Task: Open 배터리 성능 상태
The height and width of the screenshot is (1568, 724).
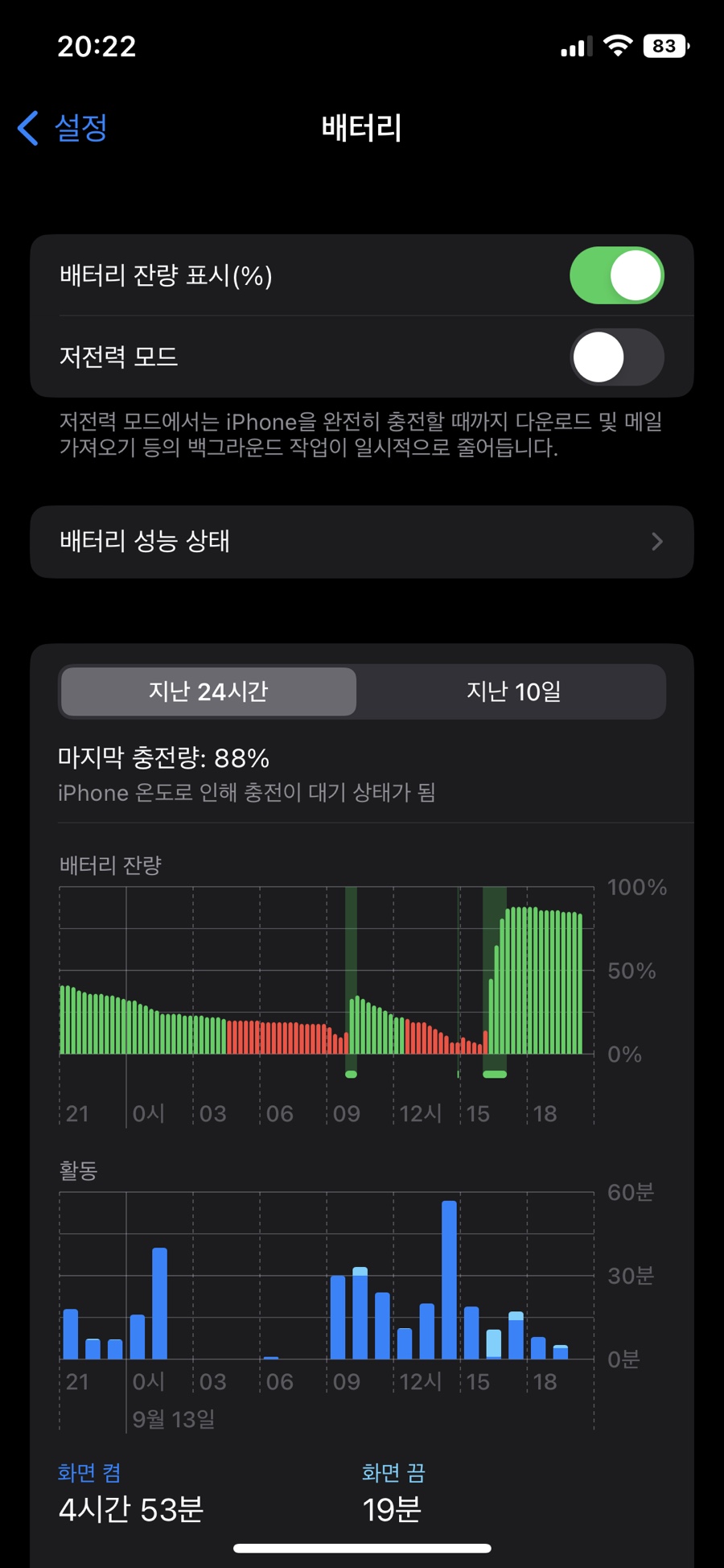Action: click(x=362, y=542)
